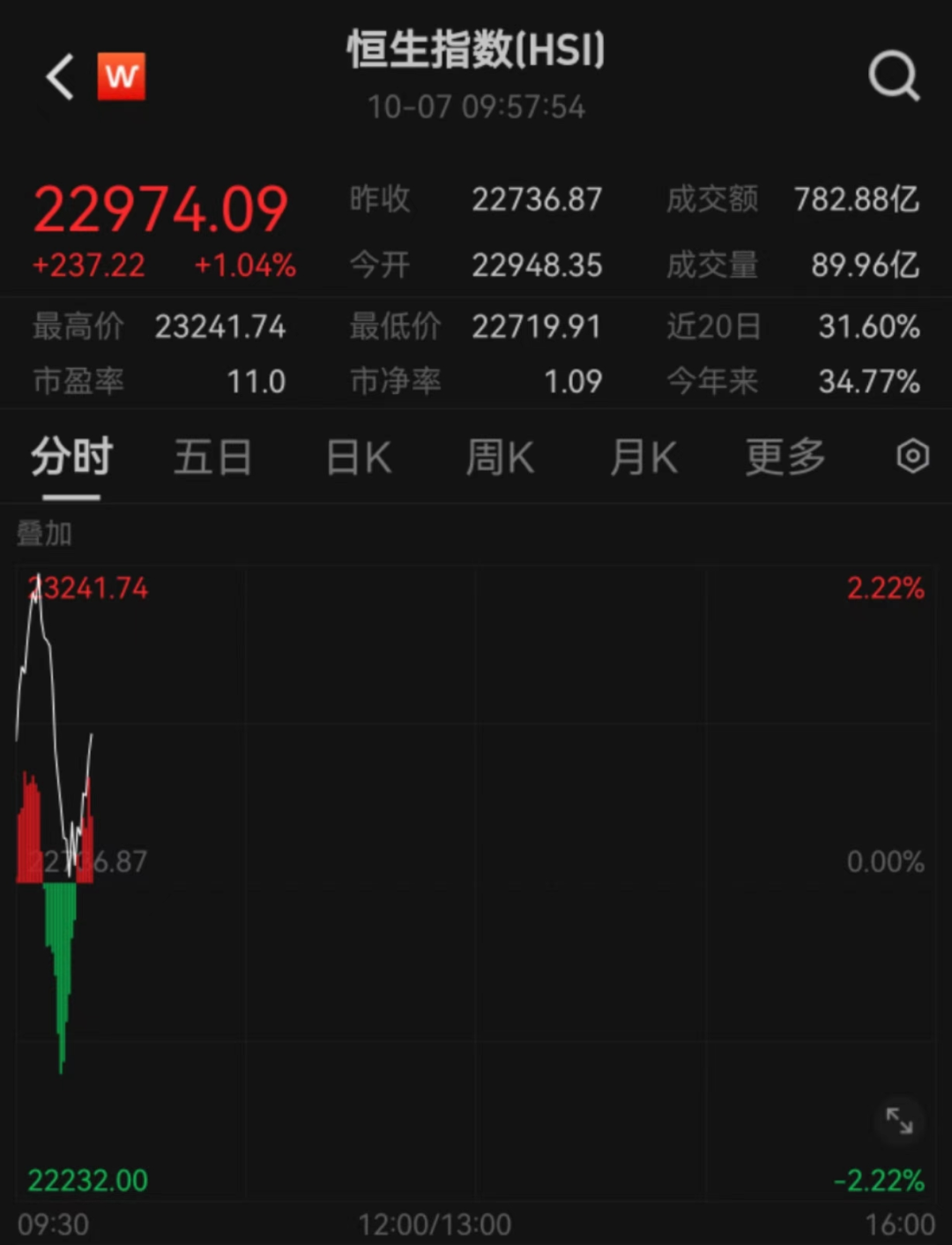Open the 更多 chart options

[x=785, y=458]
